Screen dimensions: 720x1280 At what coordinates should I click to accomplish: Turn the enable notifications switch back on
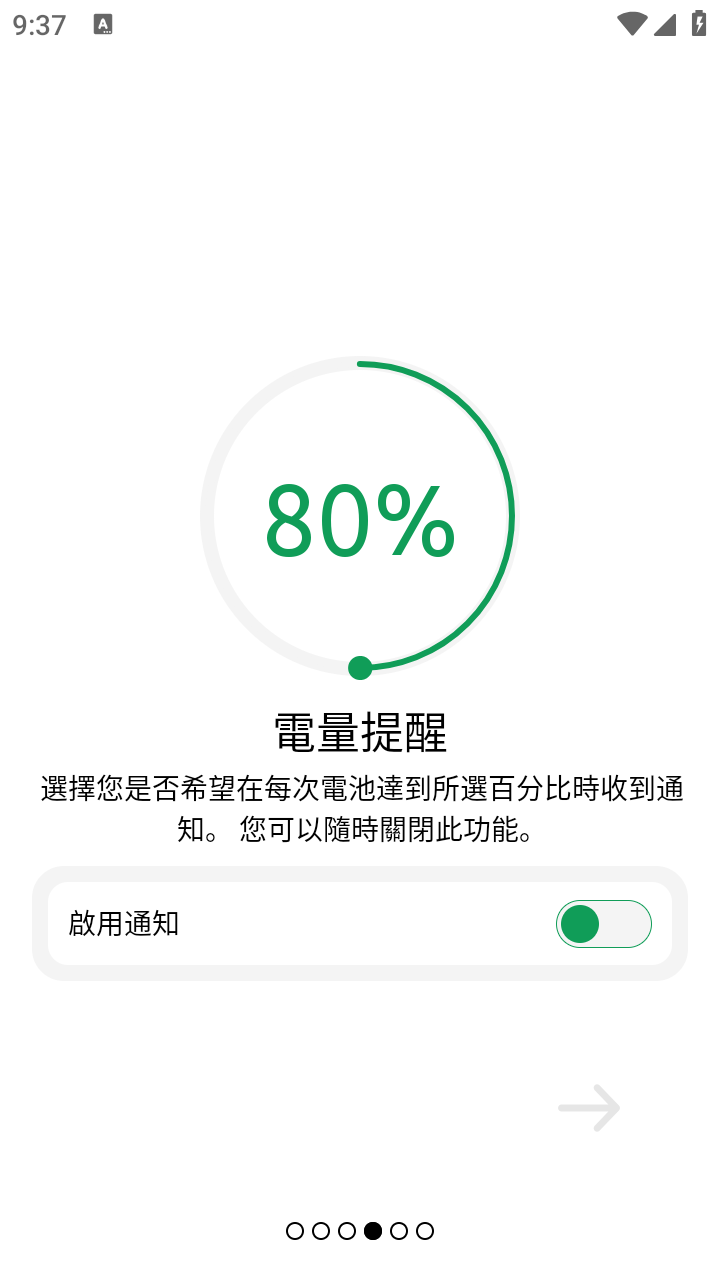pos(604,924)
